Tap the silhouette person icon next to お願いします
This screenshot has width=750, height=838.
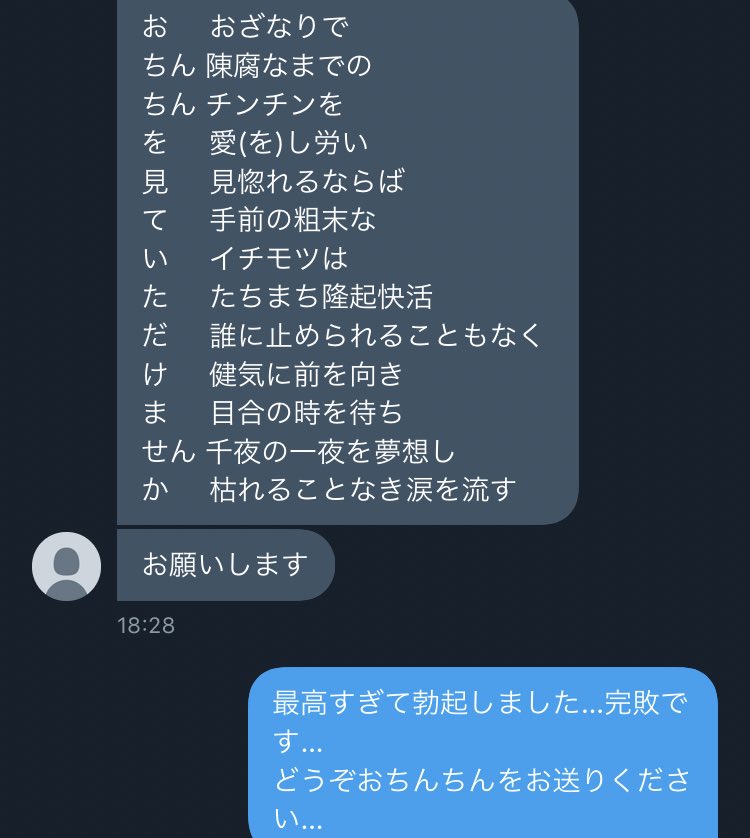[x=66, y=565]
